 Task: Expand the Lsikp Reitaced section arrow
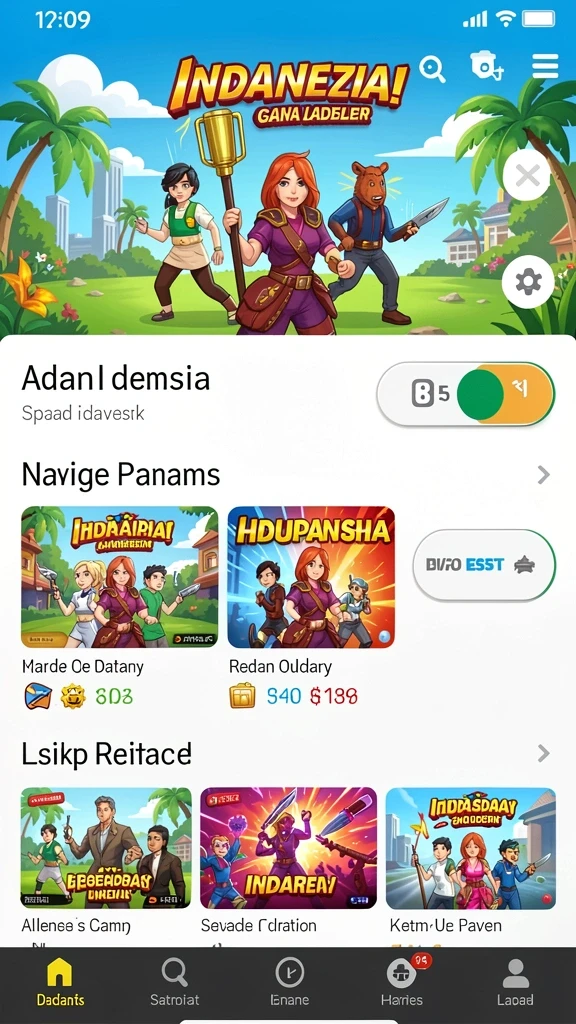point(543,754)
